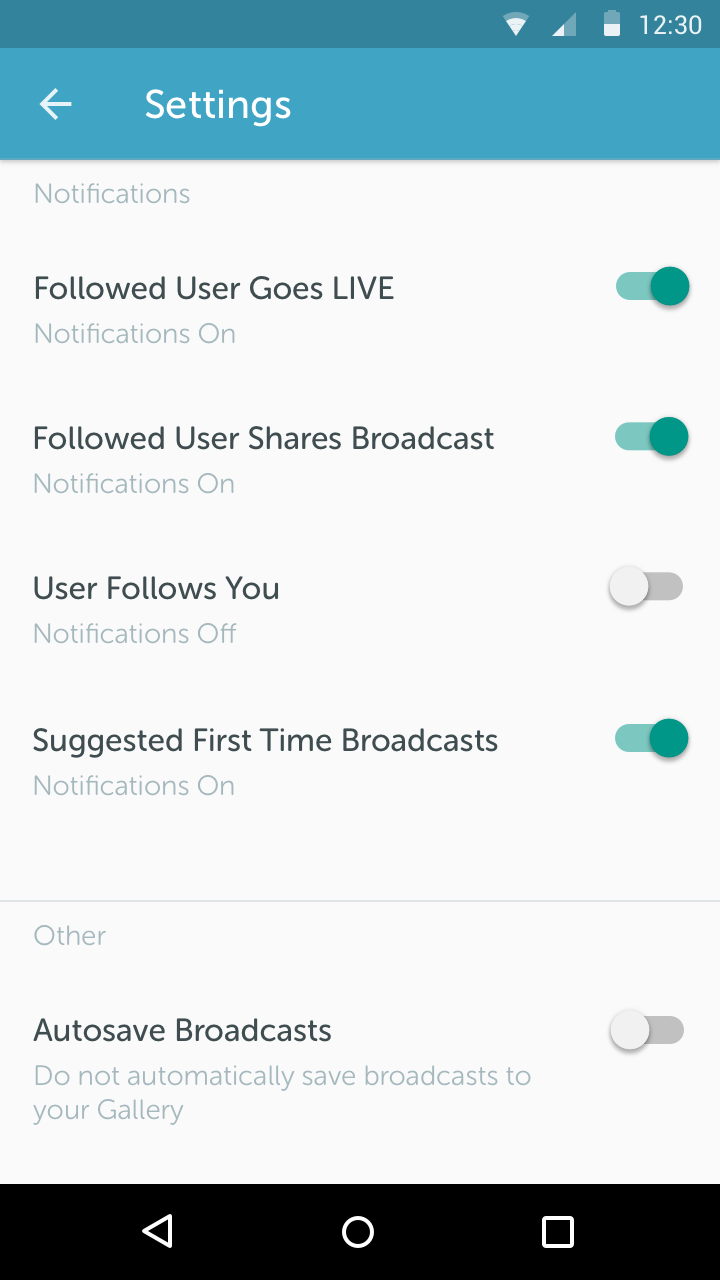This screenshot has width=720, height=1280.
Task: Open recent apps overview
Action: [x=558, y=1232]
